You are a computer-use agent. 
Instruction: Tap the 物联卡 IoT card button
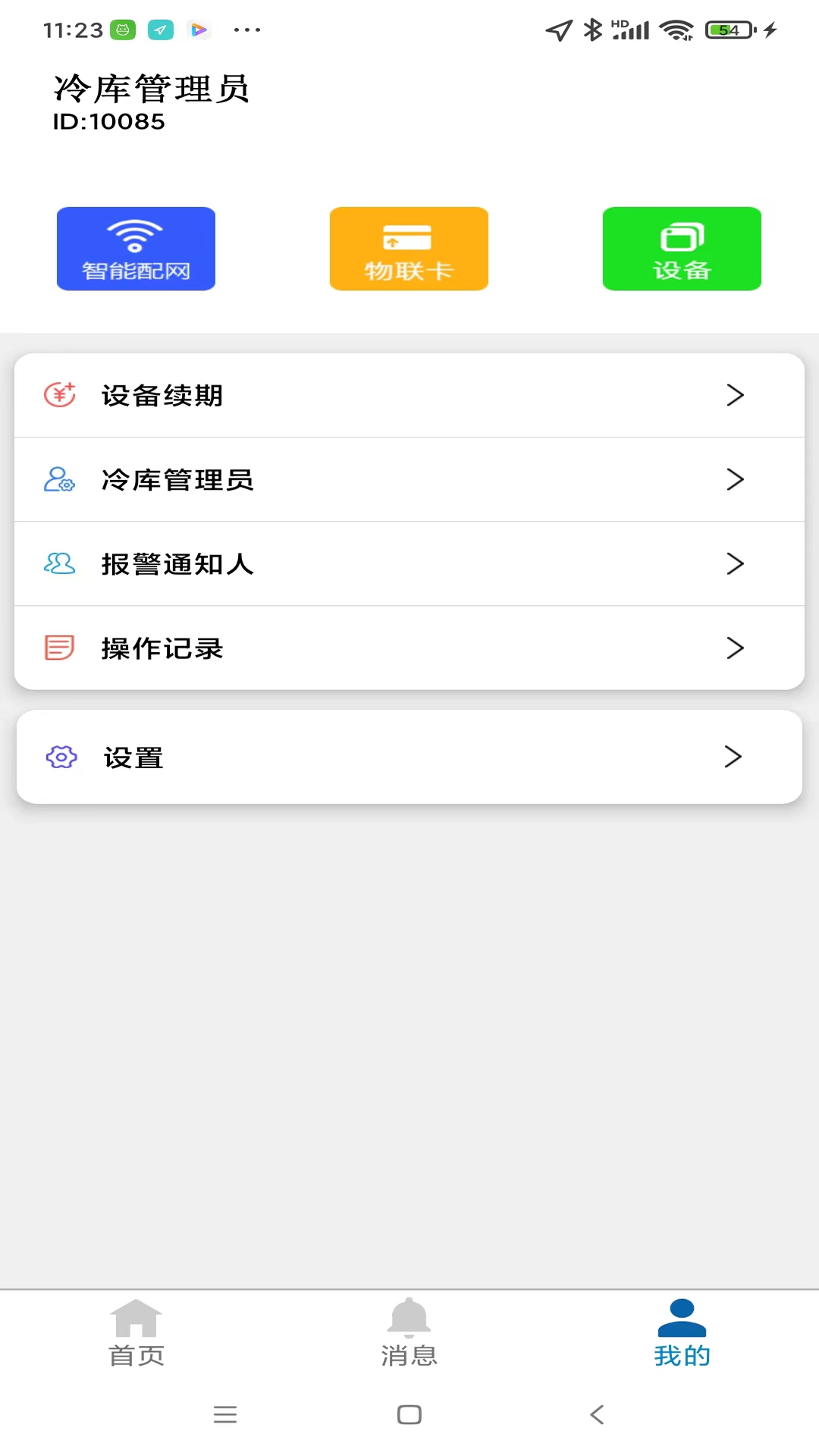click(409, 249)
